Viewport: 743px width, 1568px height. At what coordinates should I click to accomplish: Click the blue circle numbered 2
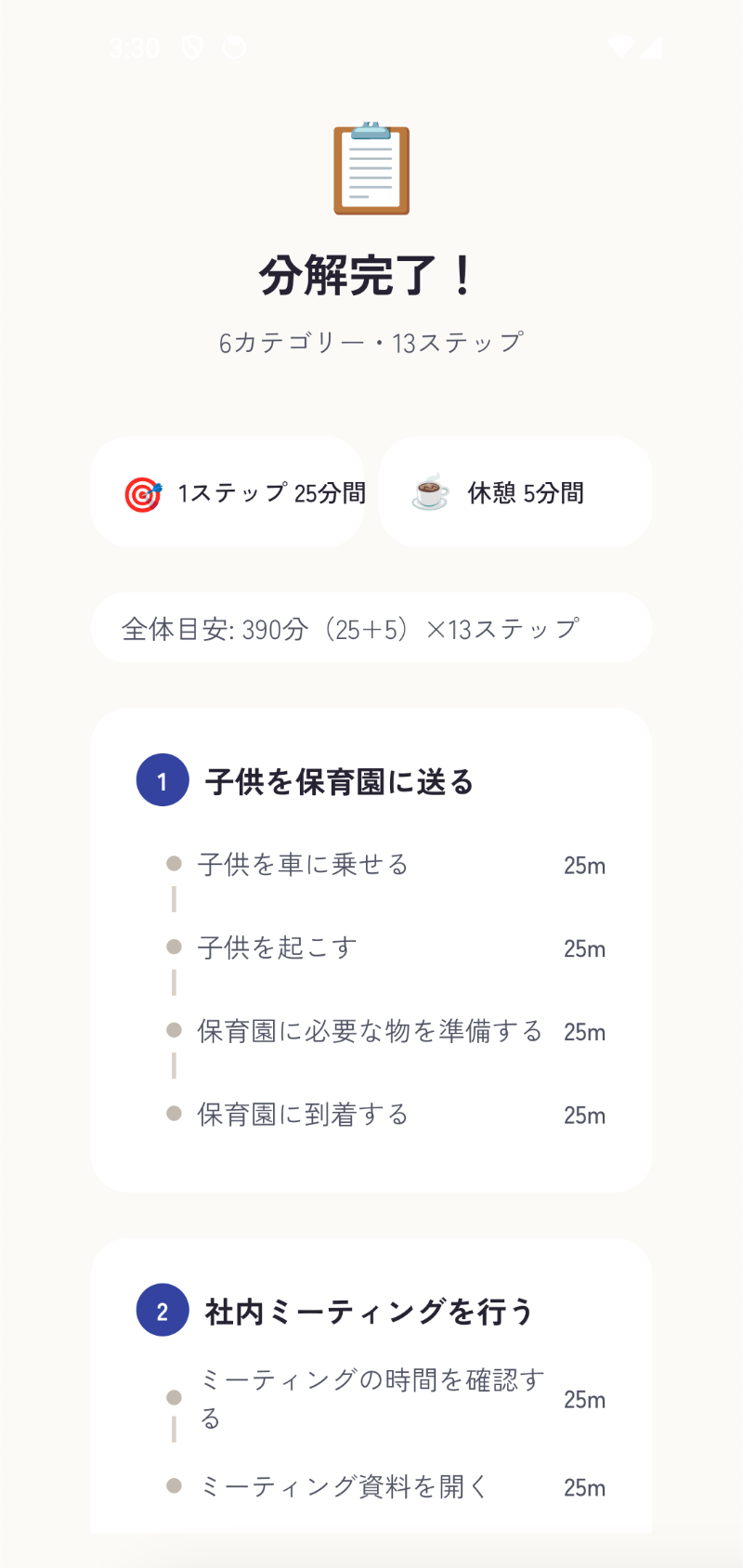(163, 1311)
